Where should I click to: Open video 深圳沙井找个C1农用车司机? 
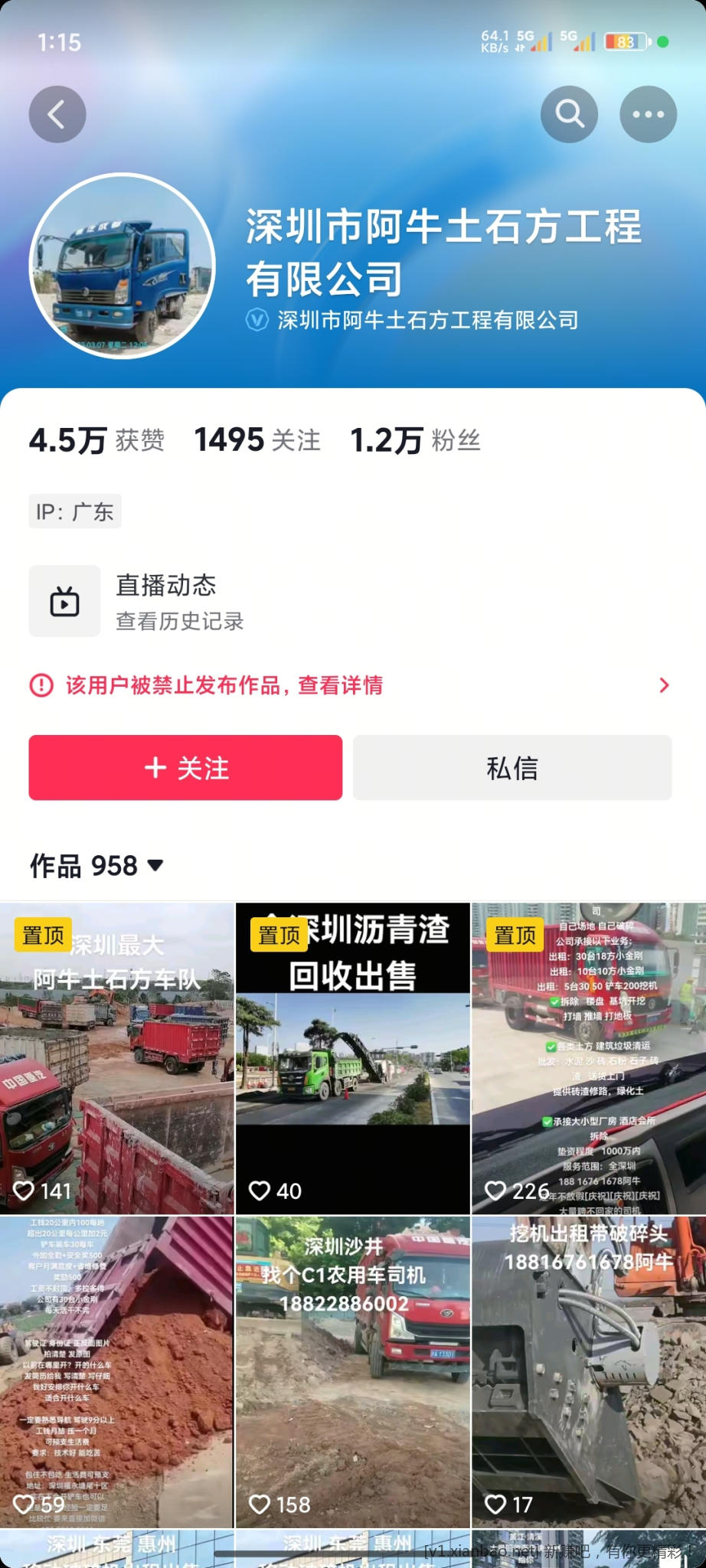(x=352, y=1372)
